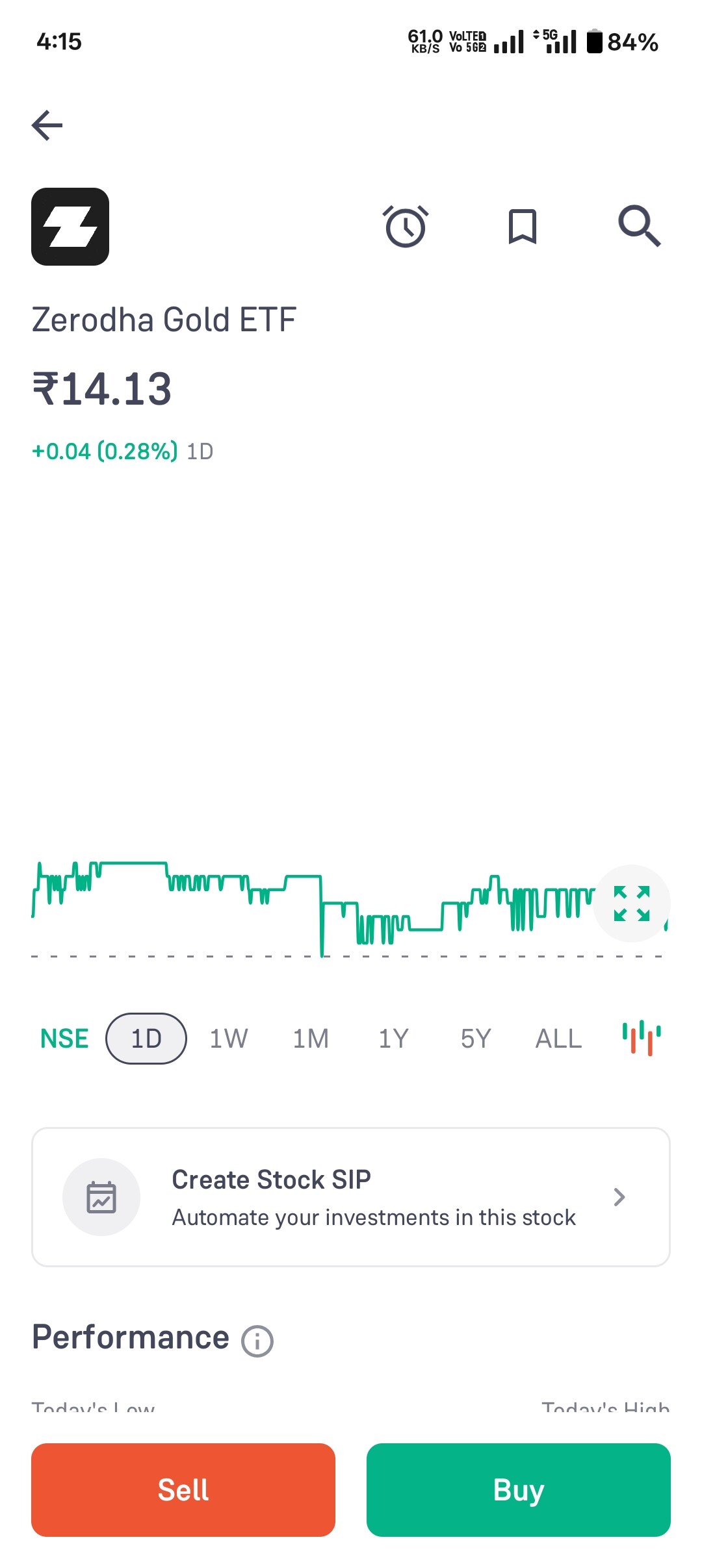Switch to the candlestick chart view
Viewport: 702px width, 1568px height.
coord(642,1038)
